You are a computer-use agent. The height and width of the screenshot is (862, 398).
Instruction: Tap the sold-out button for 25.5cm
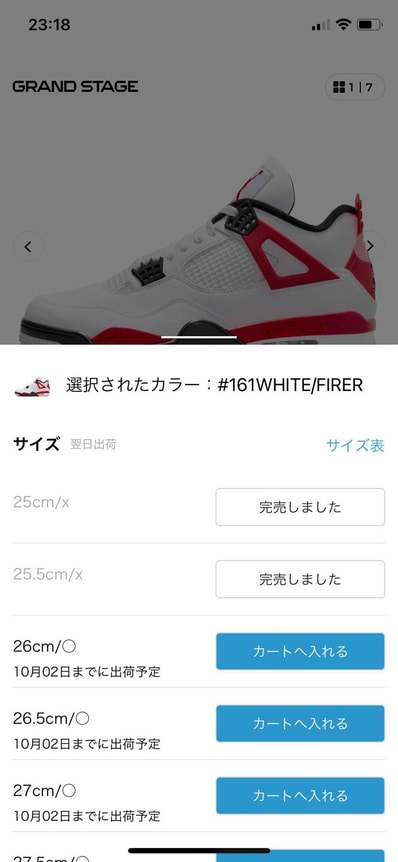[300, 579]
